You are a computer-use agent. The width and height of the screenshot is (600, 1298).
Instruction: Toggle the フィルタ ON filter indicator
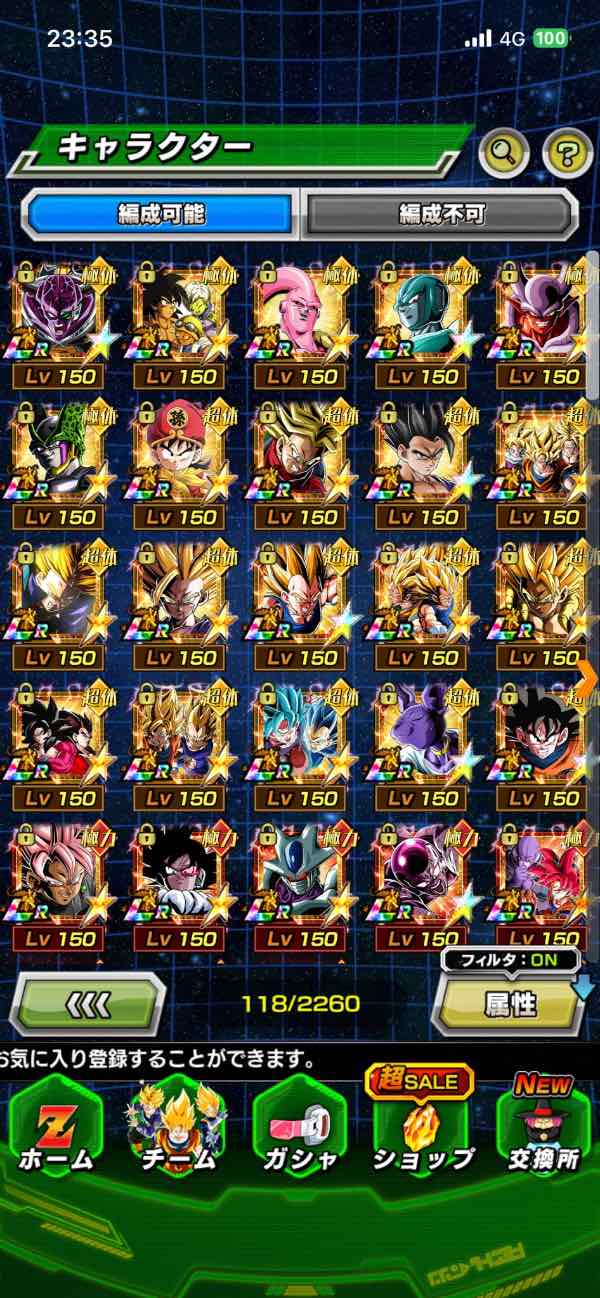510,960
